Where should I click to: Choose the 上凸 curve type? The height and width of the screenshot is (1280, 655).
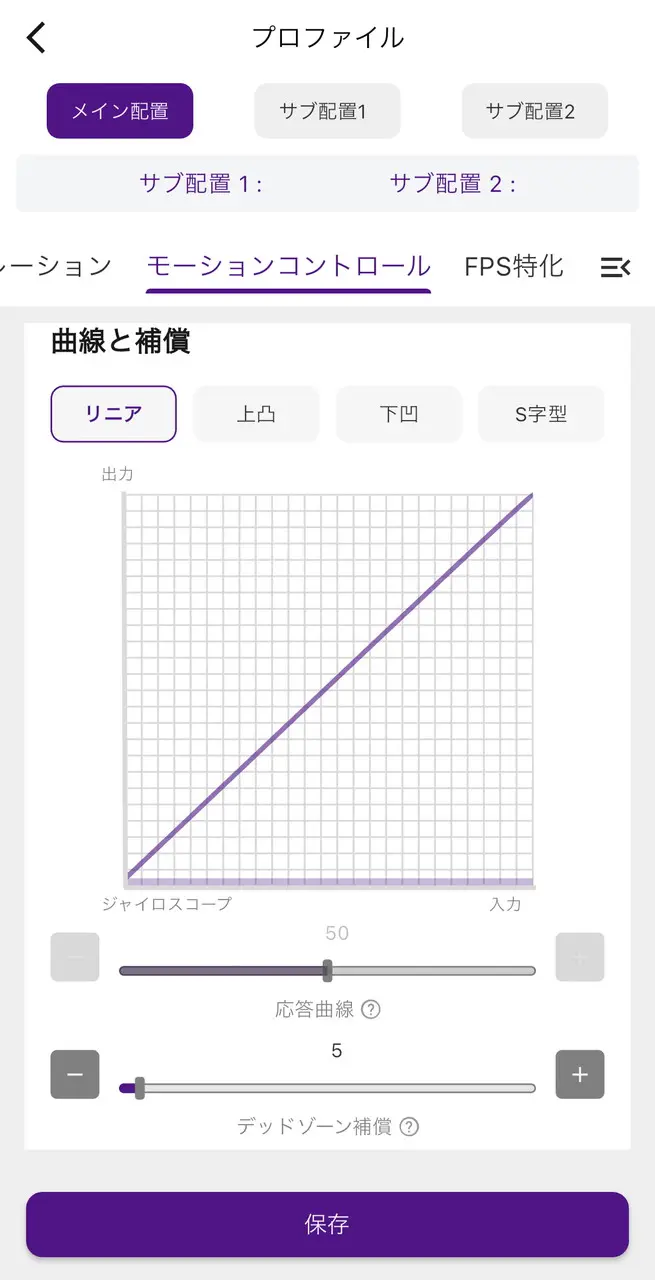(x=256, y=414)
